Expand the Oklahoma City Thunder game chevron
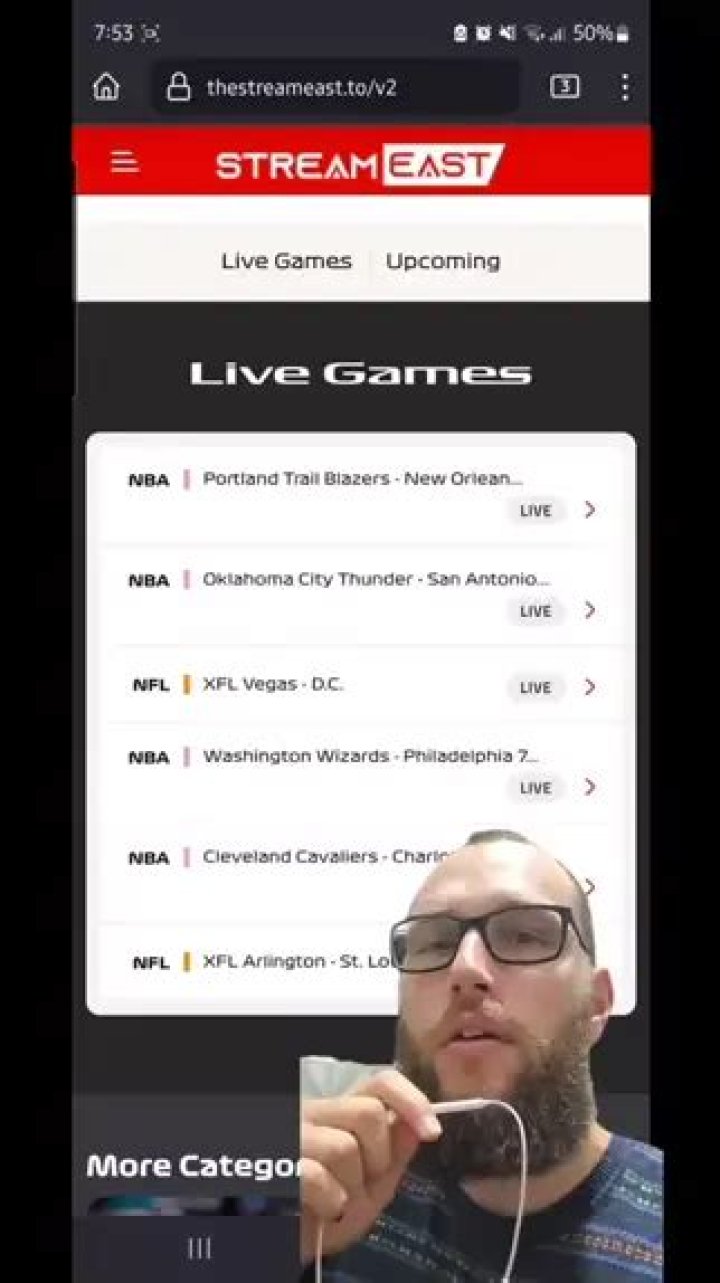 click(x=589, y=611)
